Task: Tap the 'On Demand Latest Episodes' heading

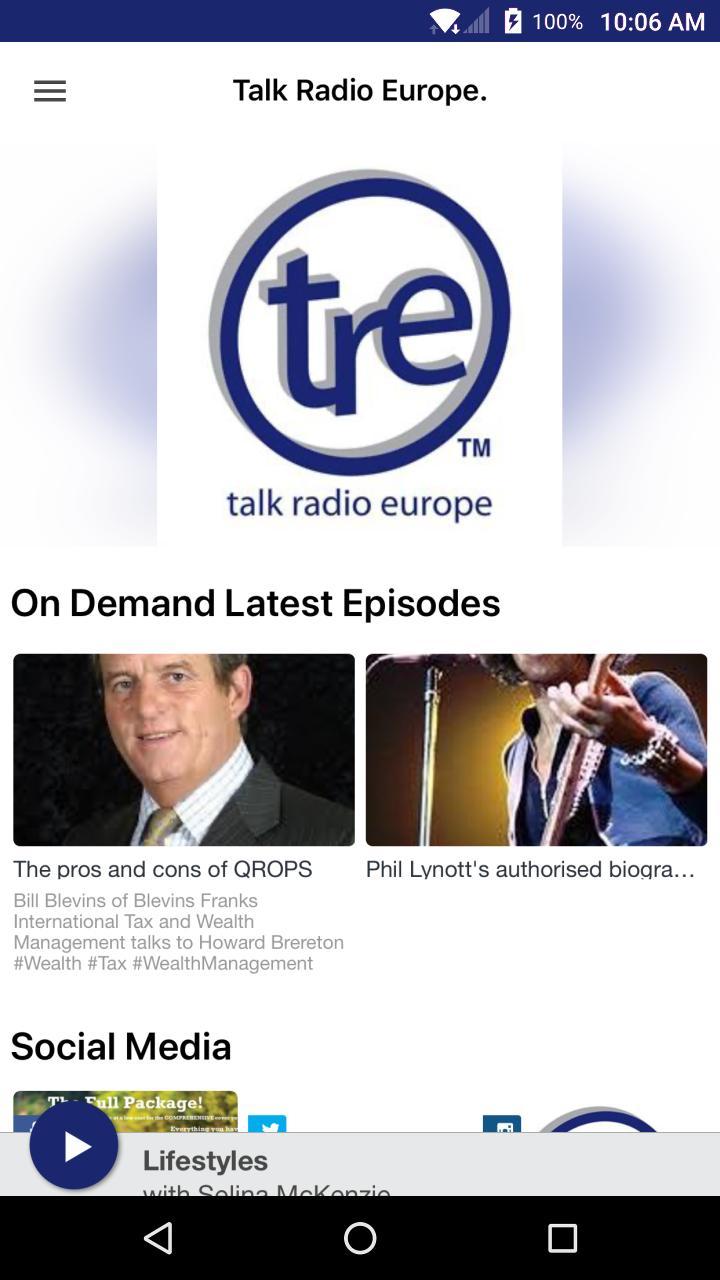Action: pyautogui.click(x=255, y=602)
